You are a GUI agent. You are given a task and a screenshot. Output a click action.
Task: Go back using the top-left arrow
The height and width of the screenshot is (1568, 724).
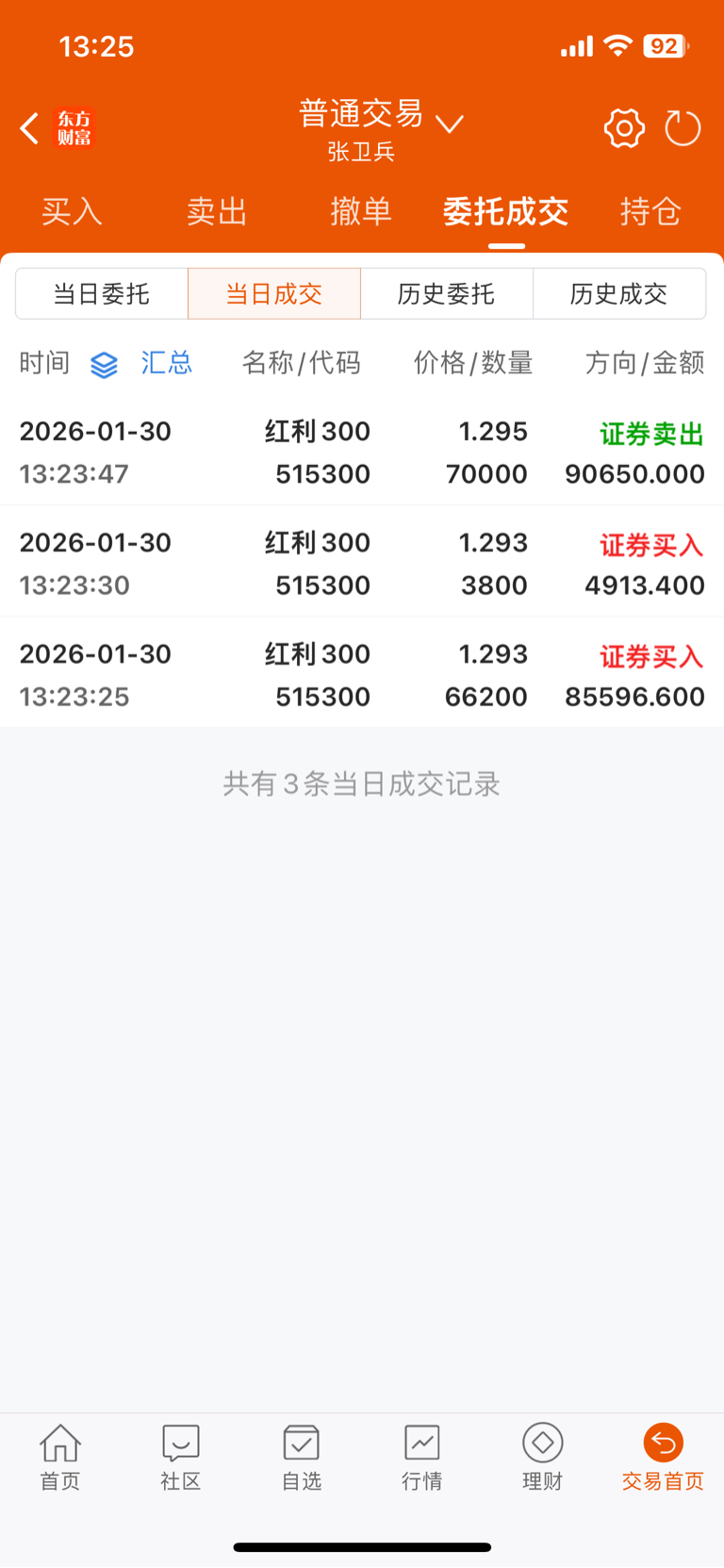[29, 128]
